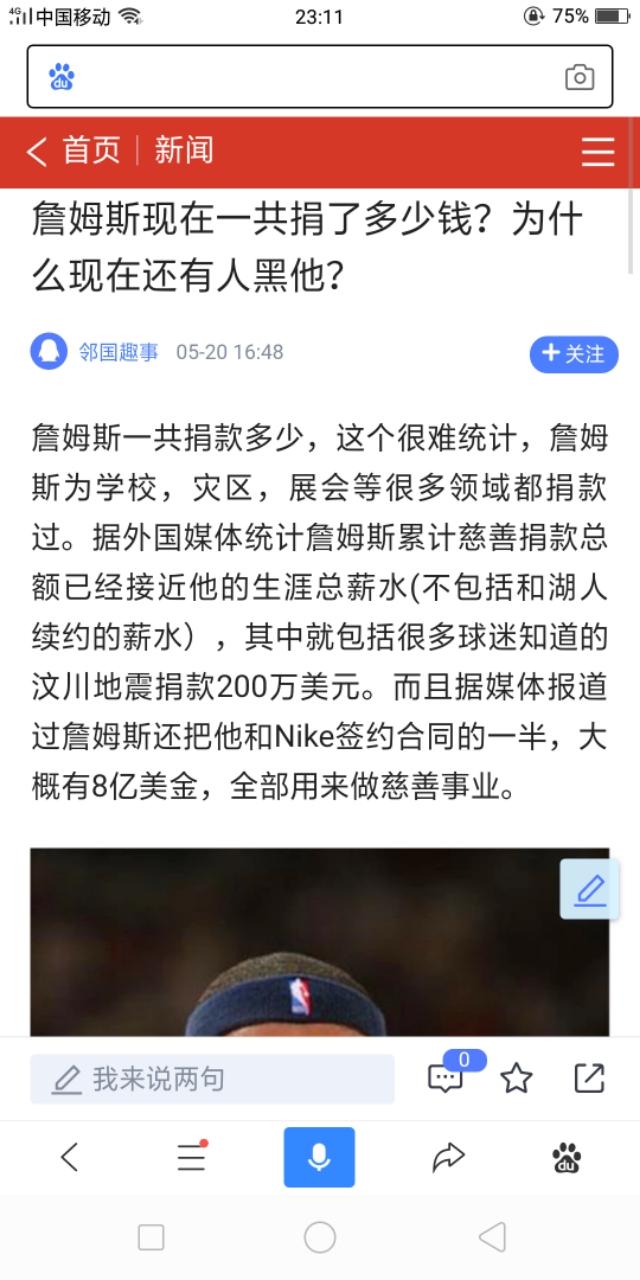Go to the 新闻 section link
Screen dimensions: 640x1280
click(183, 151)
